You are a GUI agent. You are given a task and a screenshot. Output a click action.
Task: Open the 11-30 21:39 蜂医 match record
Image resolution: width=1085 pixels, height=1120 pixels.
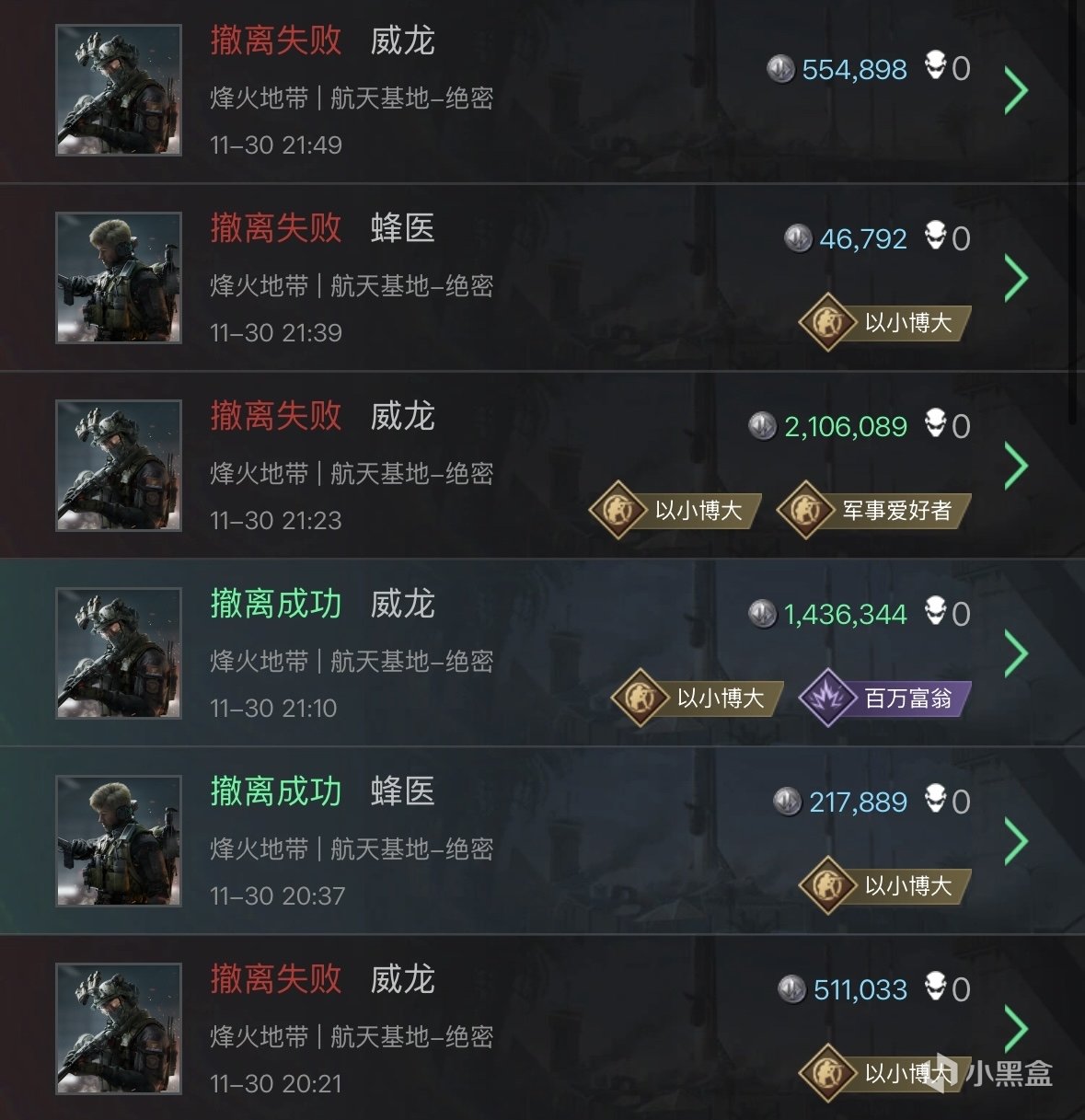point(1016,278)
